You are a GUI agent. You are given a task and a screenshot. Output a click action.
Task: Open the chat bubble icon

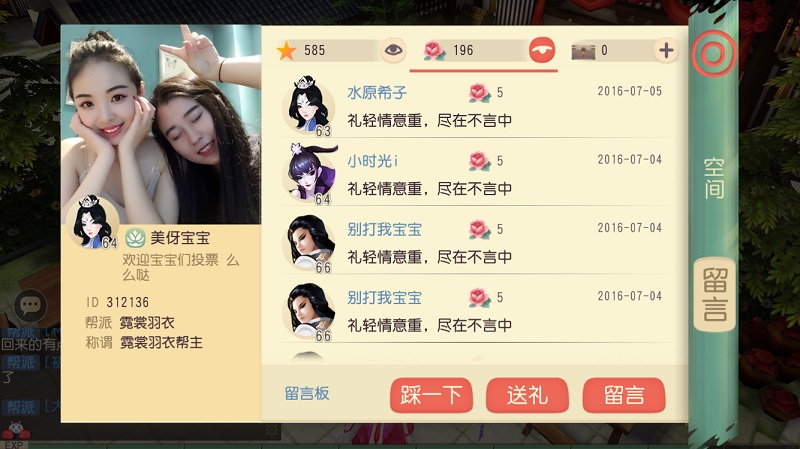29,303
